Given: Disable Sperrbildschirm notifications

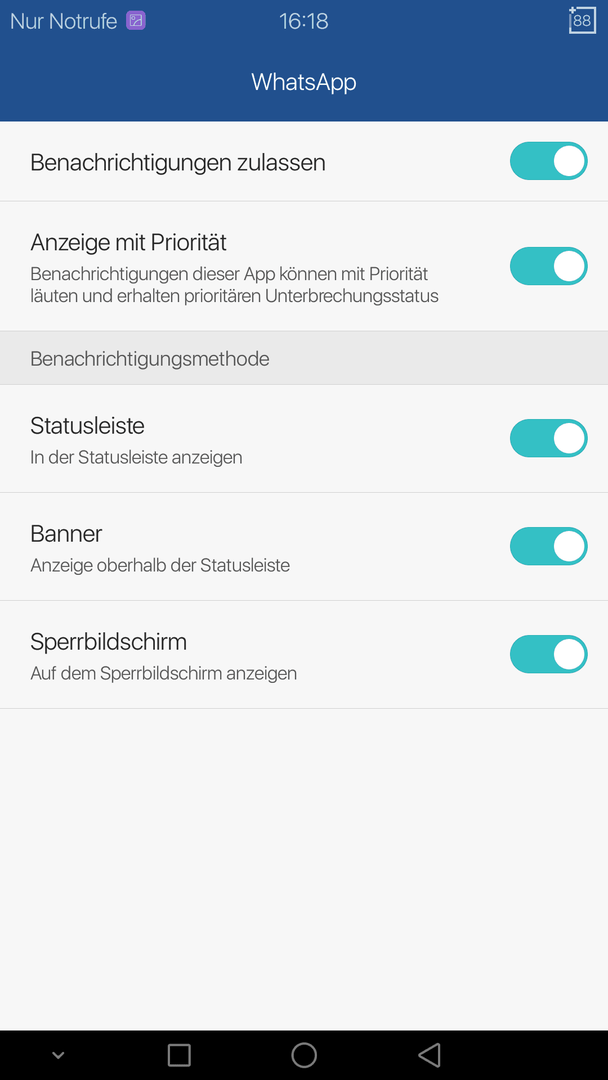Looking at the screenshot, I should pos(548,654).
